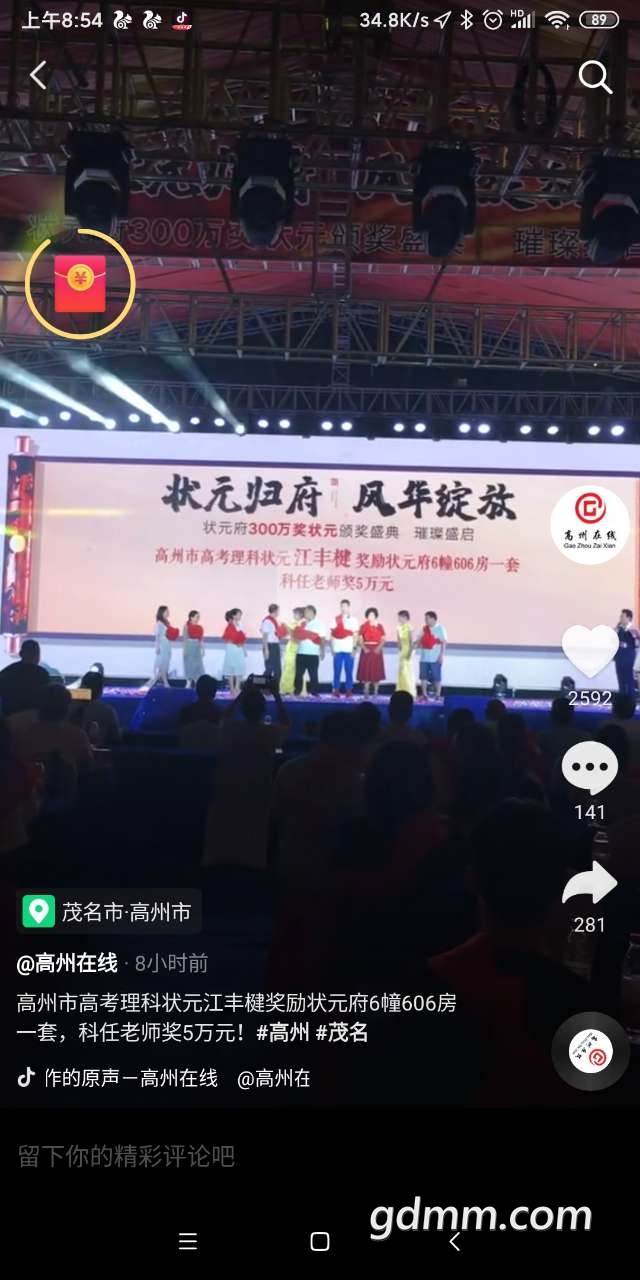Tap the 留下你的精彩评论吧 comment field

click(x=126, y=1157)
